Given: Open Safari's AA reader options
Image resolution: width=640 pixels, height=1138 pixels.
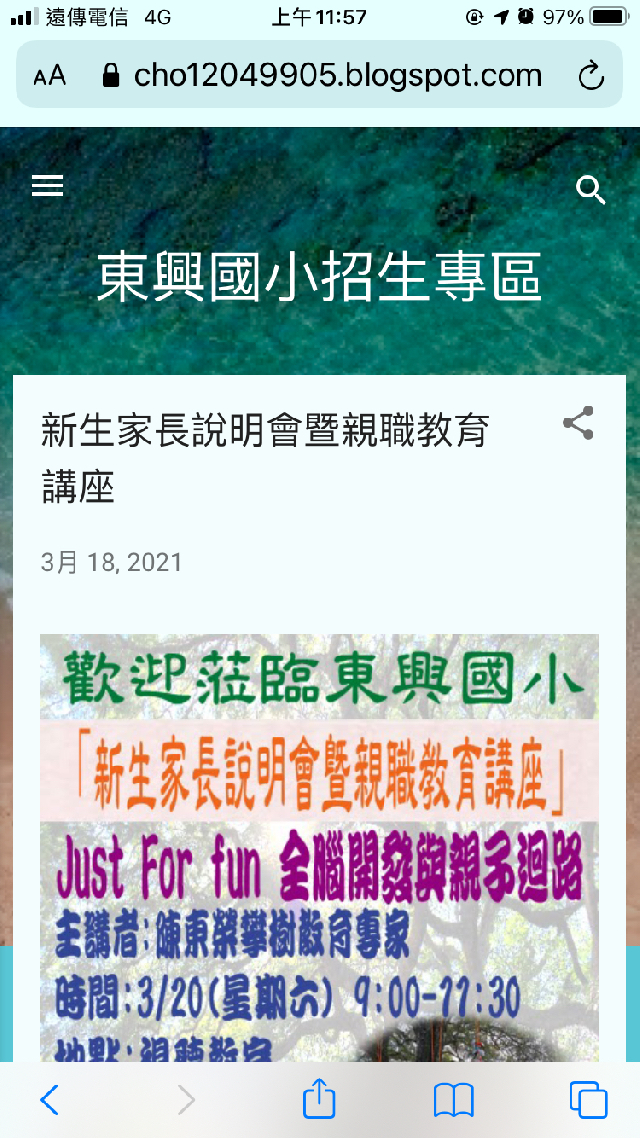Looking at the screenshot, I should coord(49,76).
